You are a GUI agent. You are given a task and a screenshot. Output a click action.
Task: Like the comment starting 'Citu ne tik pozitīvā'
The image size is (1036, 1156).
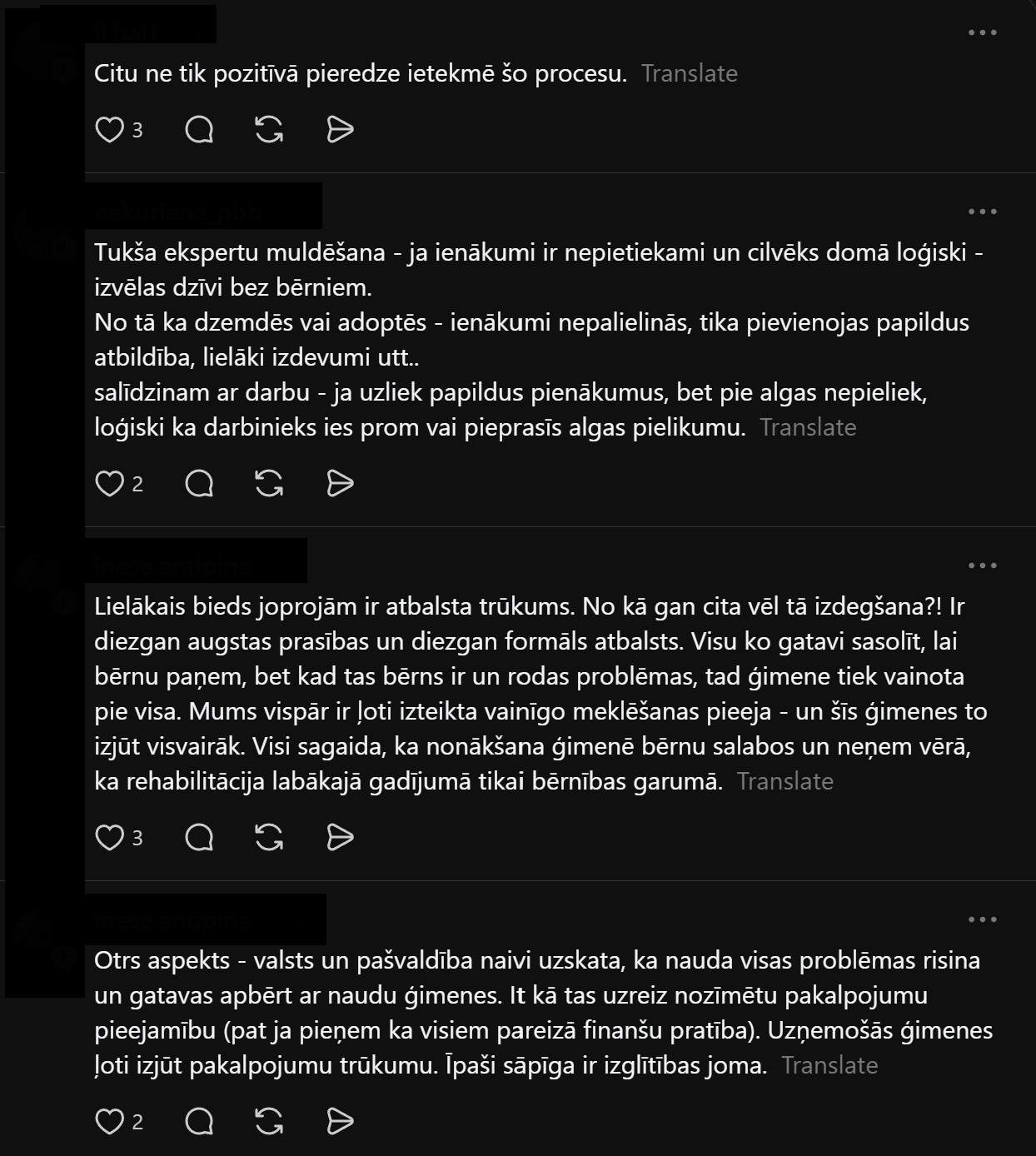[x=109, y=129]
